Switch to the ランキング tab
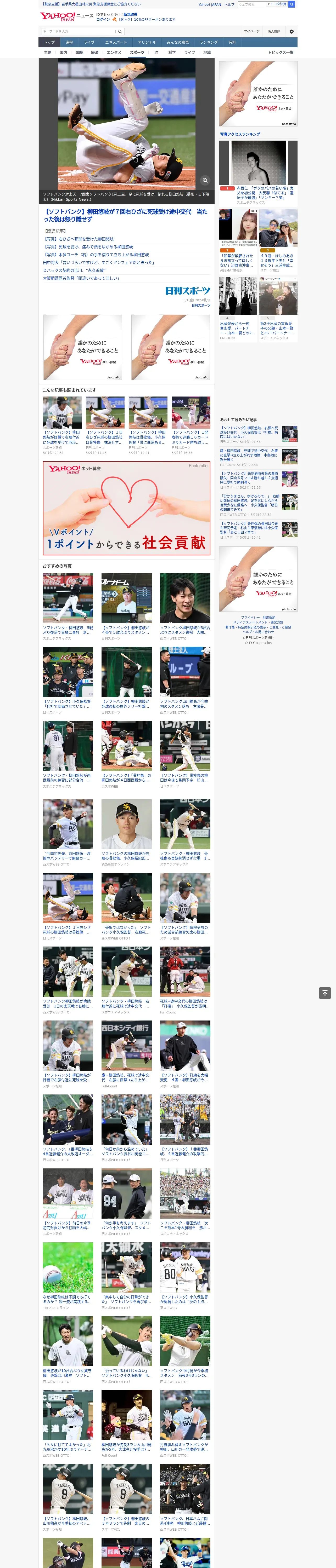336x1568 pixels. tap(209, 43)
